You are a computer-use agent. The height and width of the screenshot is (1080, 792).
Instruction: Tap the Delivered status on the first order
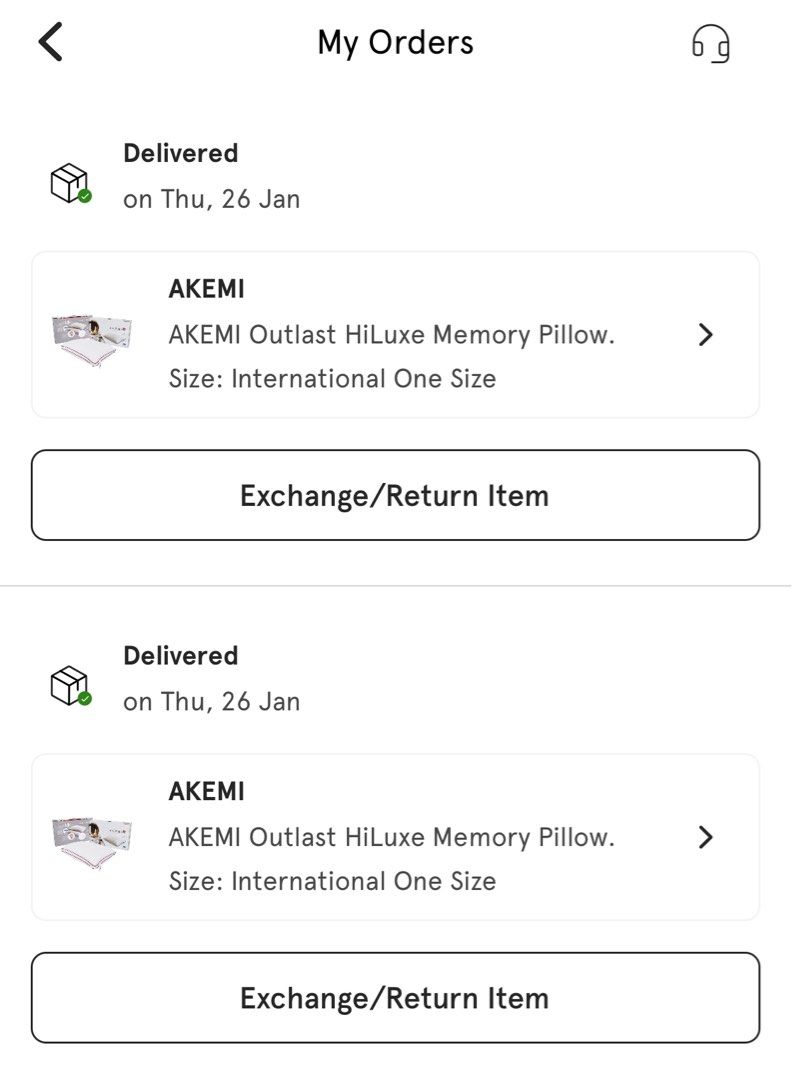[180, 153]
